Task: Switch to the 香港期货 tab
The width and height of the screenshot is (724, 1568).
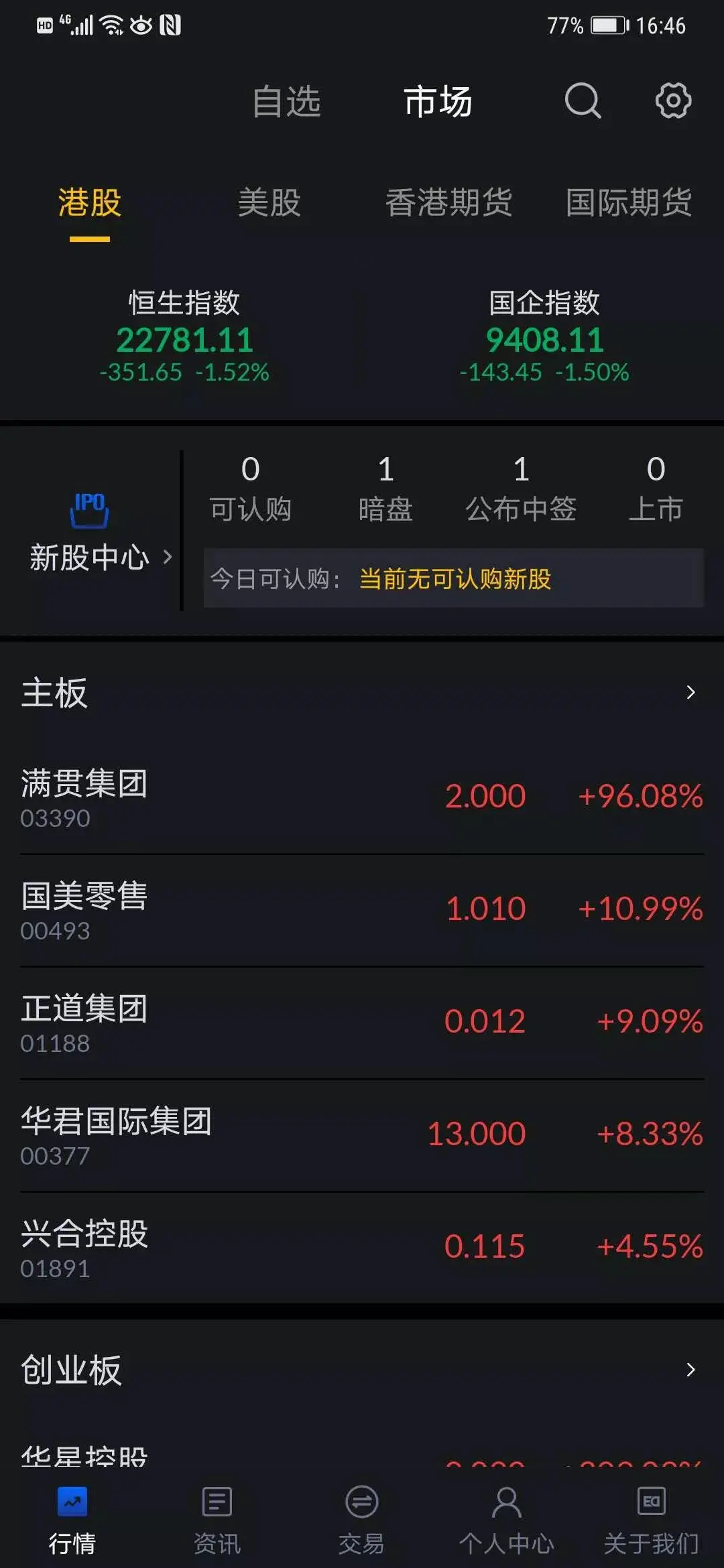Action: click(448, 202)
